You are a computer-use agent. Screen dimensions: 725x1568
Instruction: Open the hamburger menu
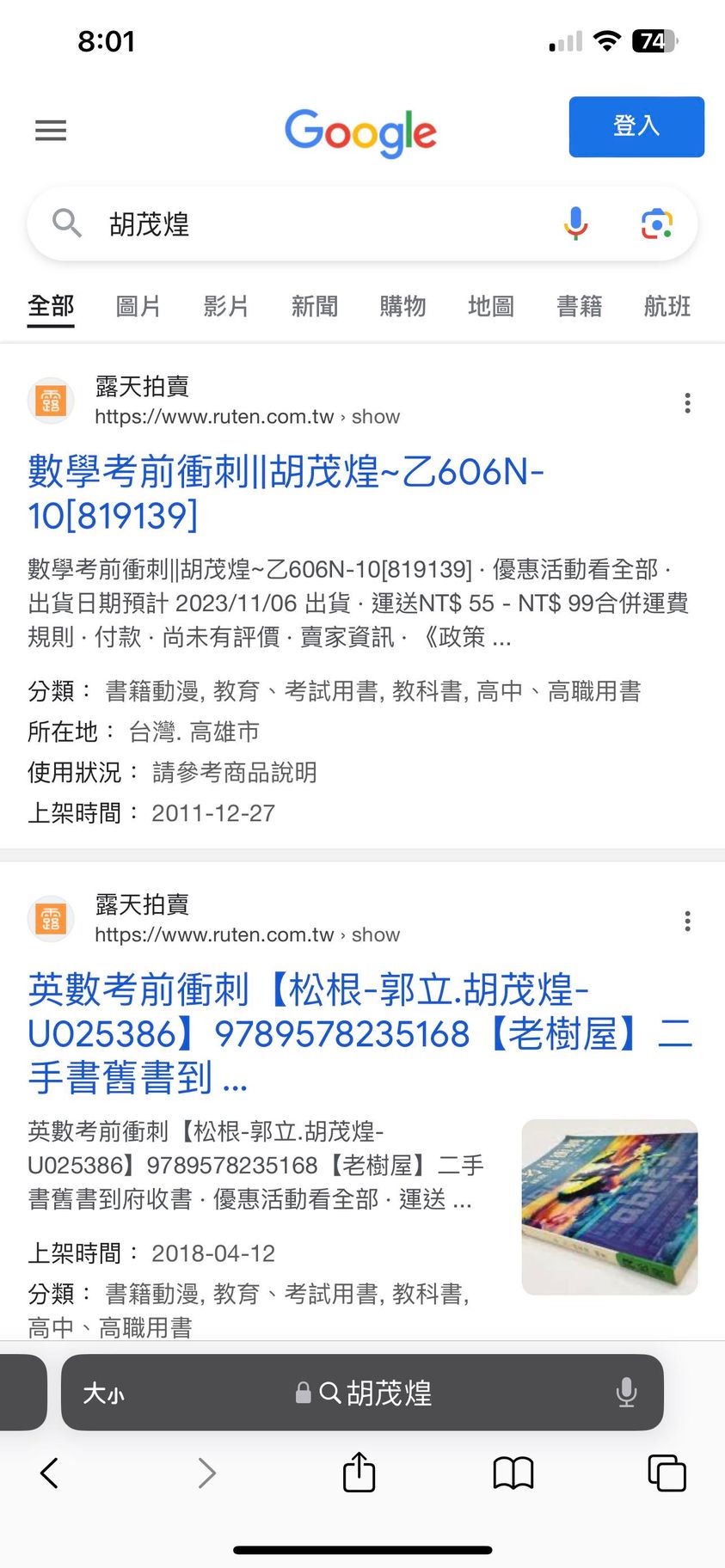51,130
